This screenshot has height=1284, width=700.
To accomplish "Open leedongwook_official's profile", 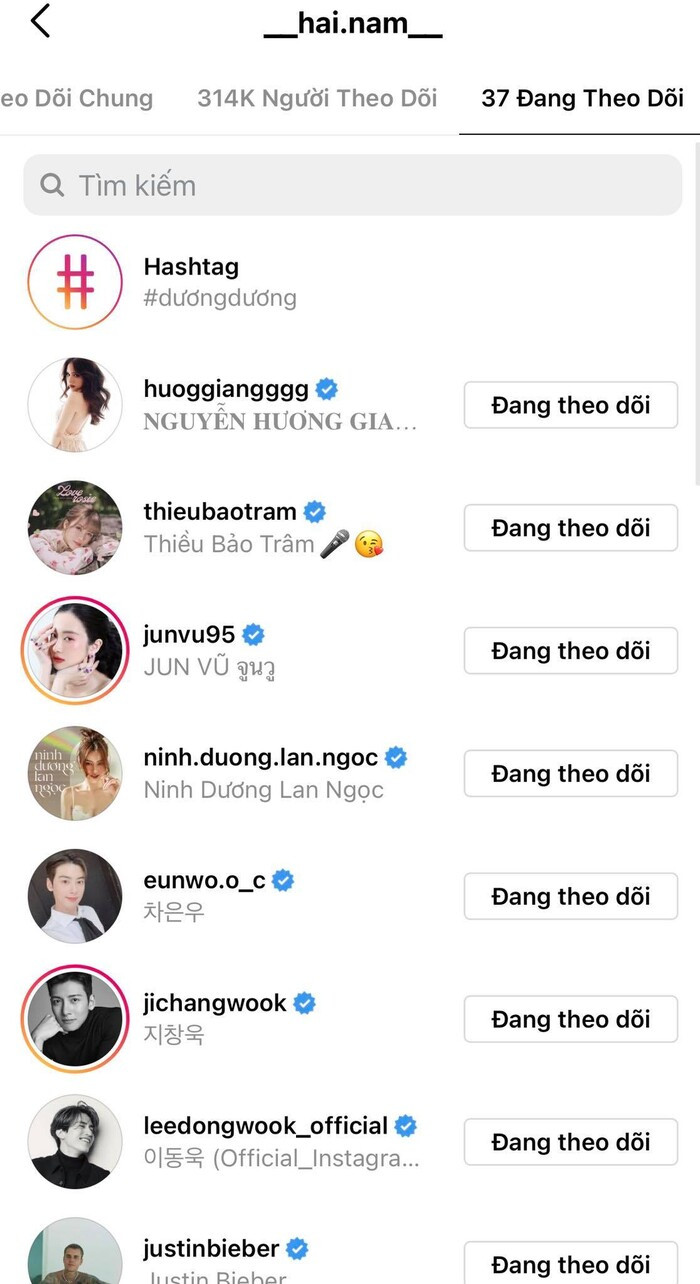I will pyautogui.click(x=265, y=1127).
